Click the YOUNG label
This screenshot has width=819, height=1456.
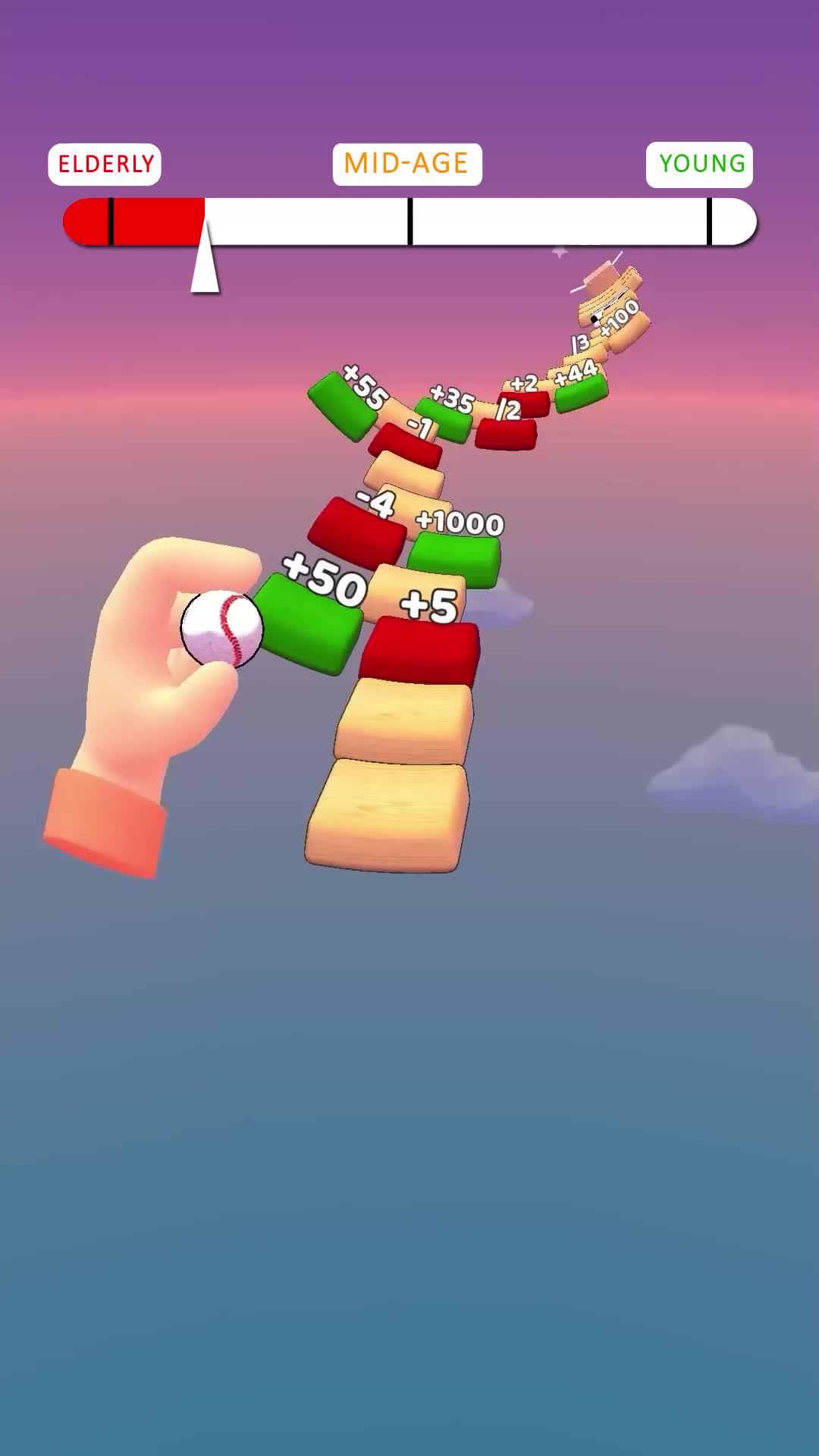(700, 162)
